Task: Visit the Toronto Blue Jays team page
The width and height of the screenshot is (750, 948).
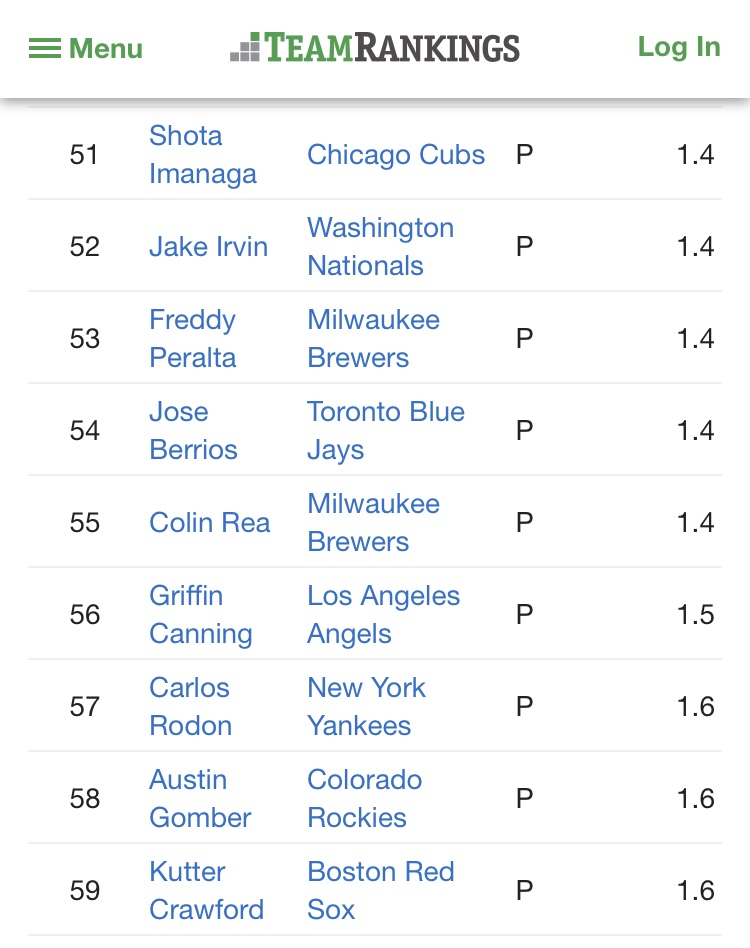Action: [x=385, y=431]
